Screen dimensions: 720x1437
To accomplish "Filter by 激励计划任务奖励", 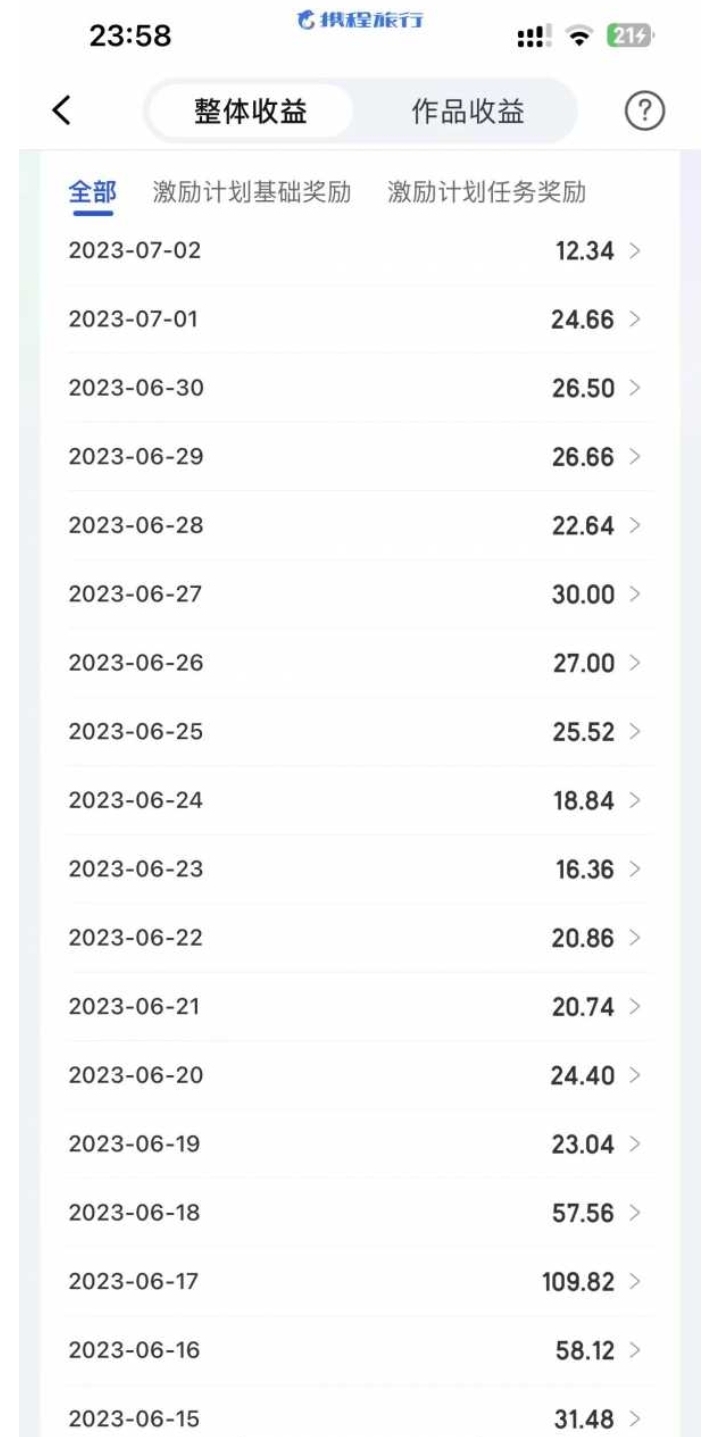I will coord(486,193).
